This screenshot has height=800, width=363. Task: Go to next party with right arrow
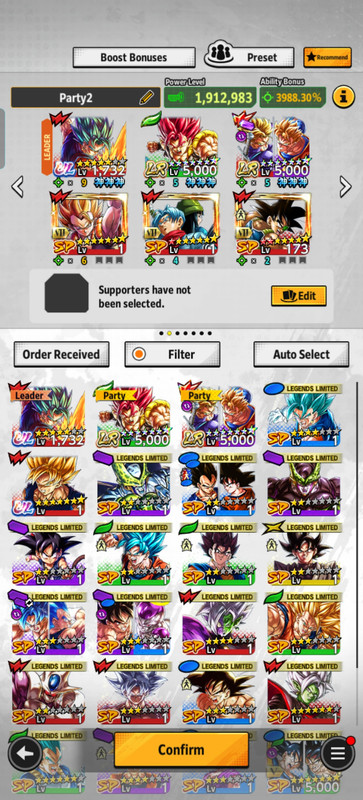click(346, 187)
